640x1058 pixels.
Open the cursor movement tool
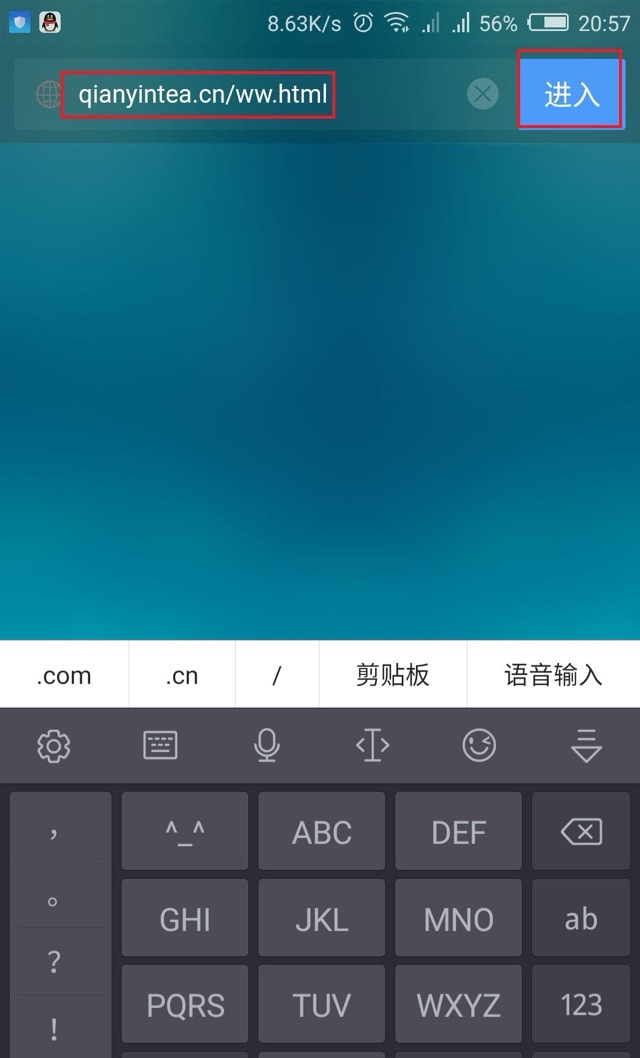point(372,745)
